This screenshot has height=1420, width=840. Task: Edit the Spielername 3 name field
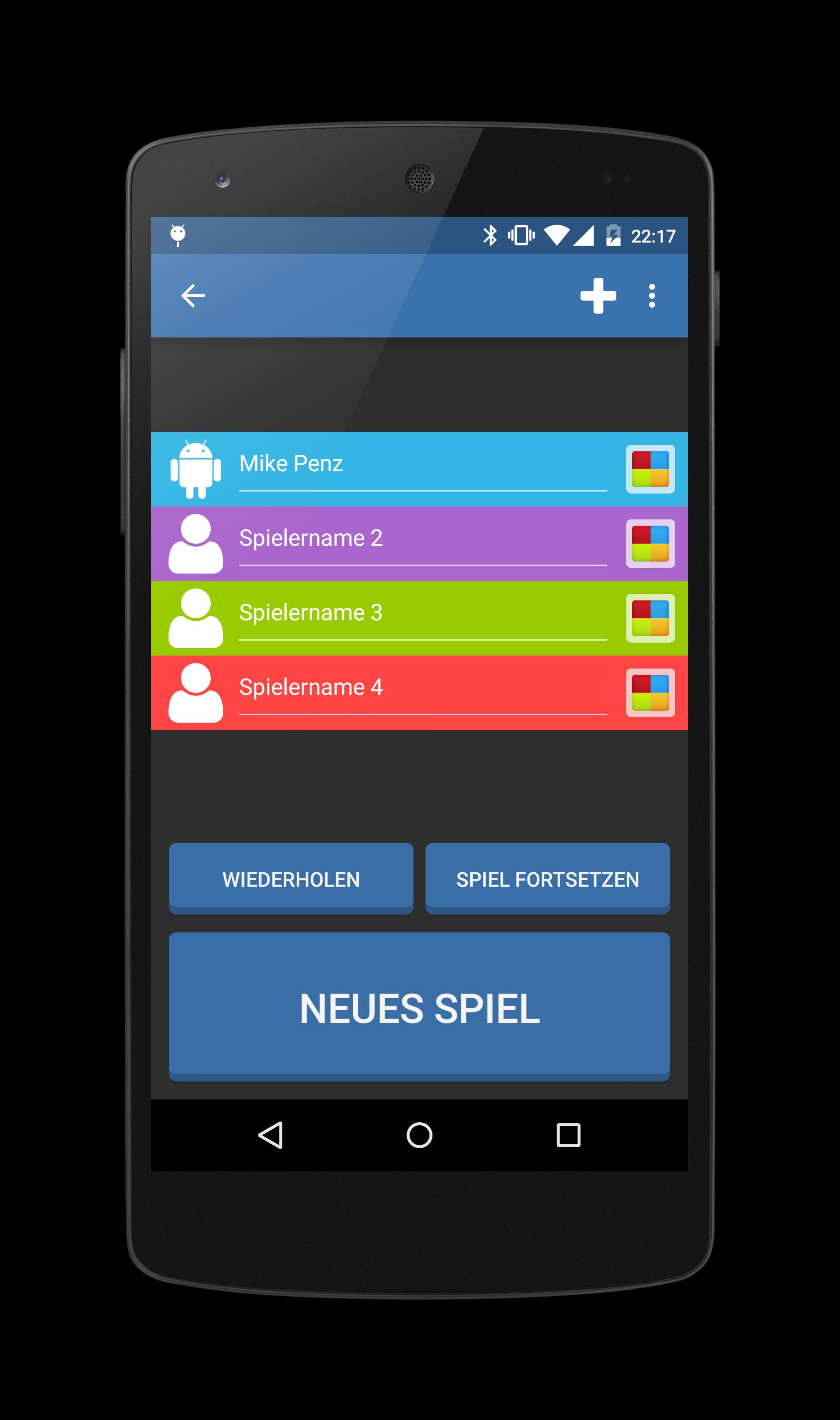pos(422,613)
